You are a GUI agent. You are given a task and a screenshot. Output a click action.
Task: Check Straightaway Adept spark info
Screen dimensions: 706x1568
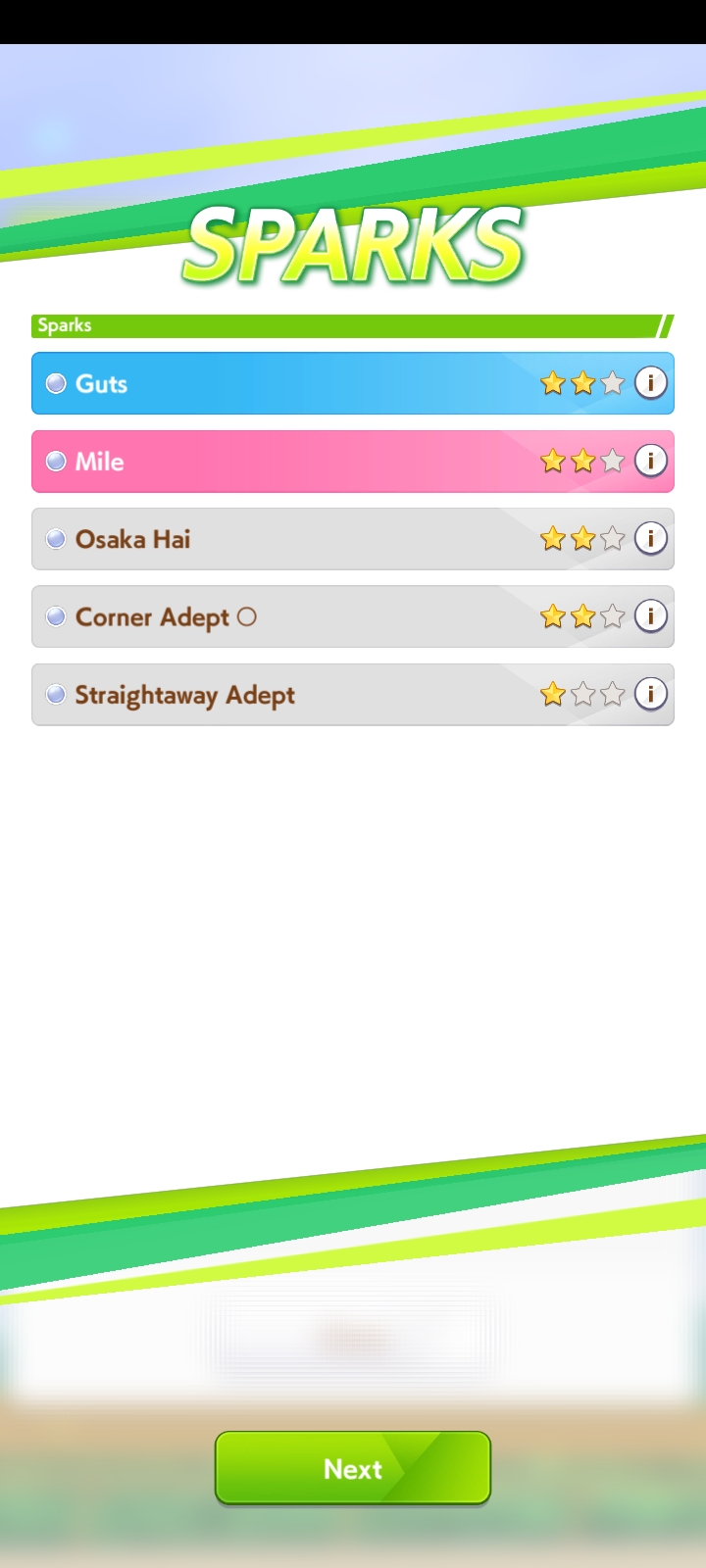650,694
